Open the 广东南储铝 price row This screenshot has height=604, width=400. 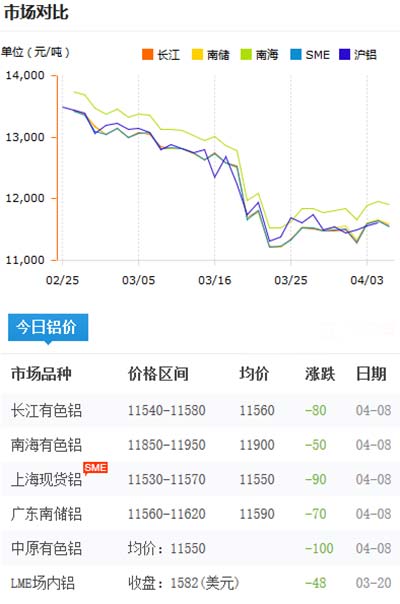[x=200, y=514]
